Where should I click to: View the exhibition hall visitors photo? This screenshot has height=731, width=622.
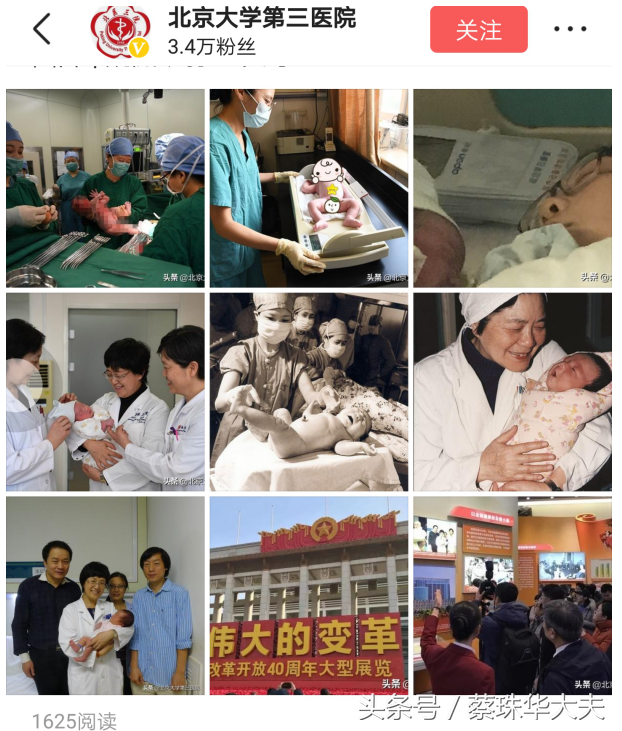tap(512, 595)
